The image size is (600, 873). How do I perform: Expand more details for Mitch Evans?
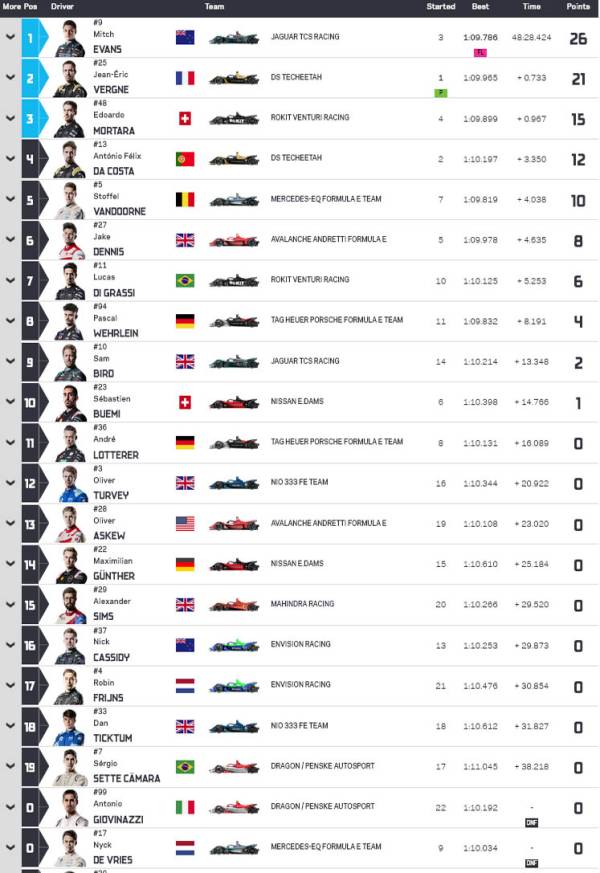point(10,37)
